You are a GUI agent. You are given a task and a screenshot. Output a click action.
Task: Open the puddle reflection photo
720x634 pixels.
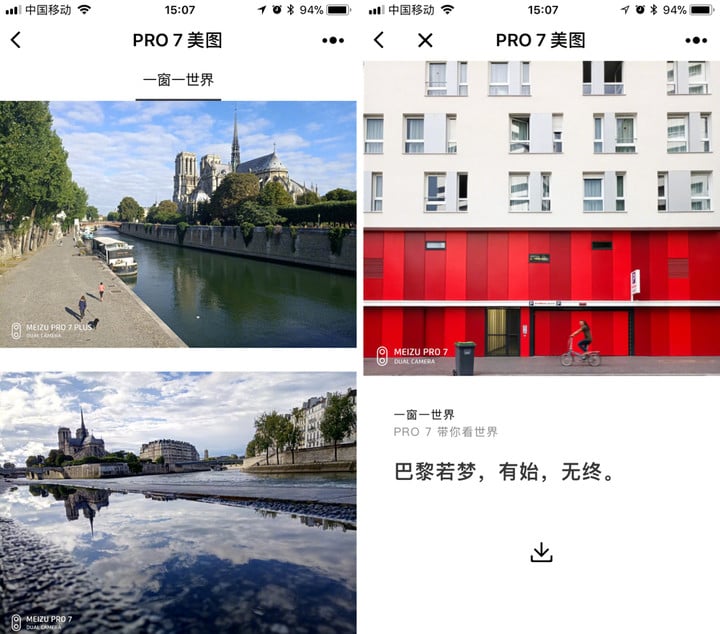tap(178, 502)
